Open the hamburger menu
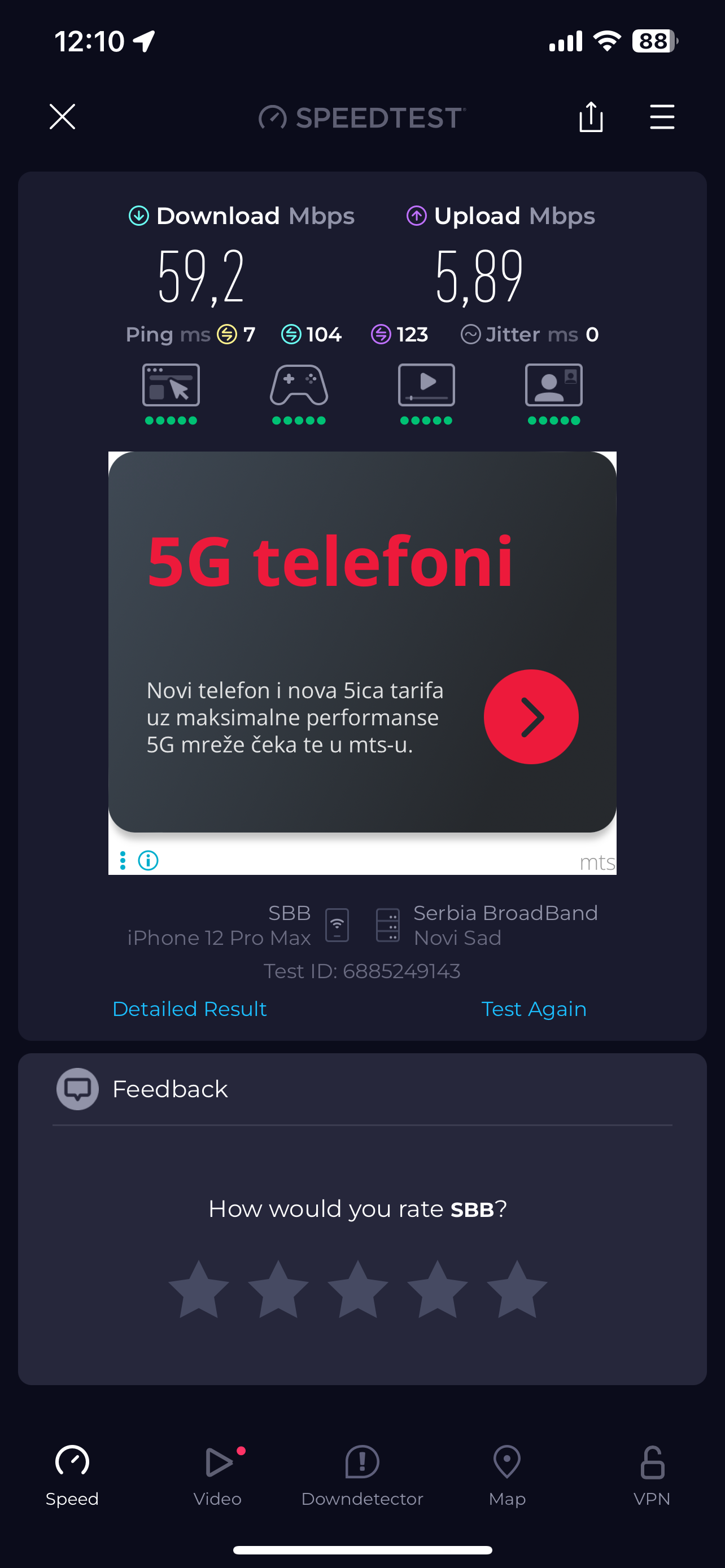 (662, 116)
